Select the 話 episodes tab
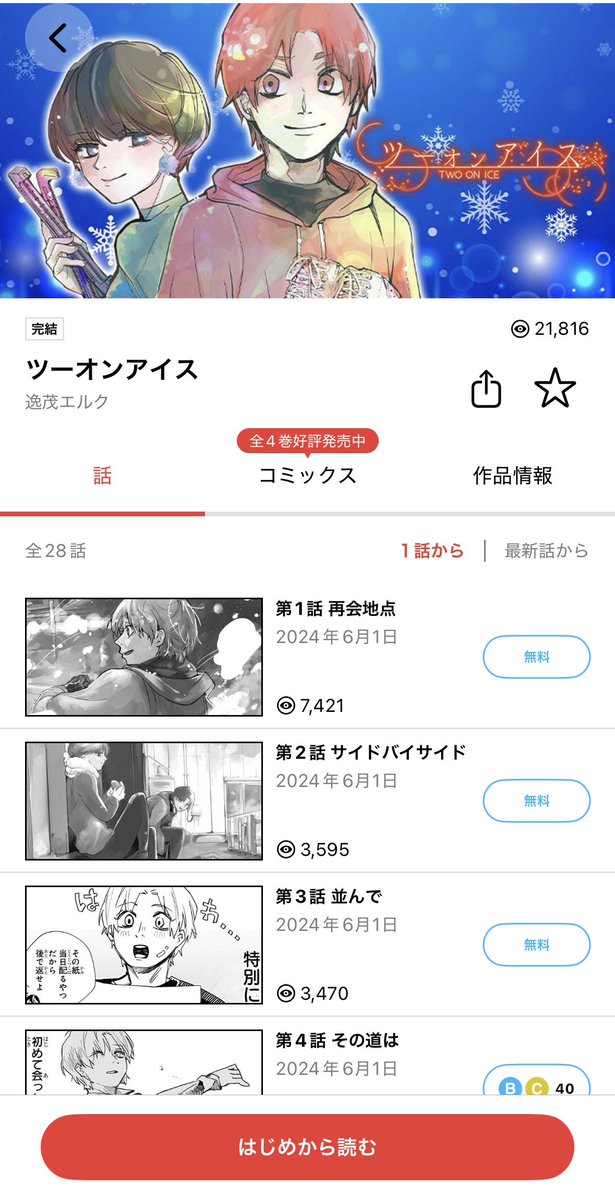 pos(102,476)
